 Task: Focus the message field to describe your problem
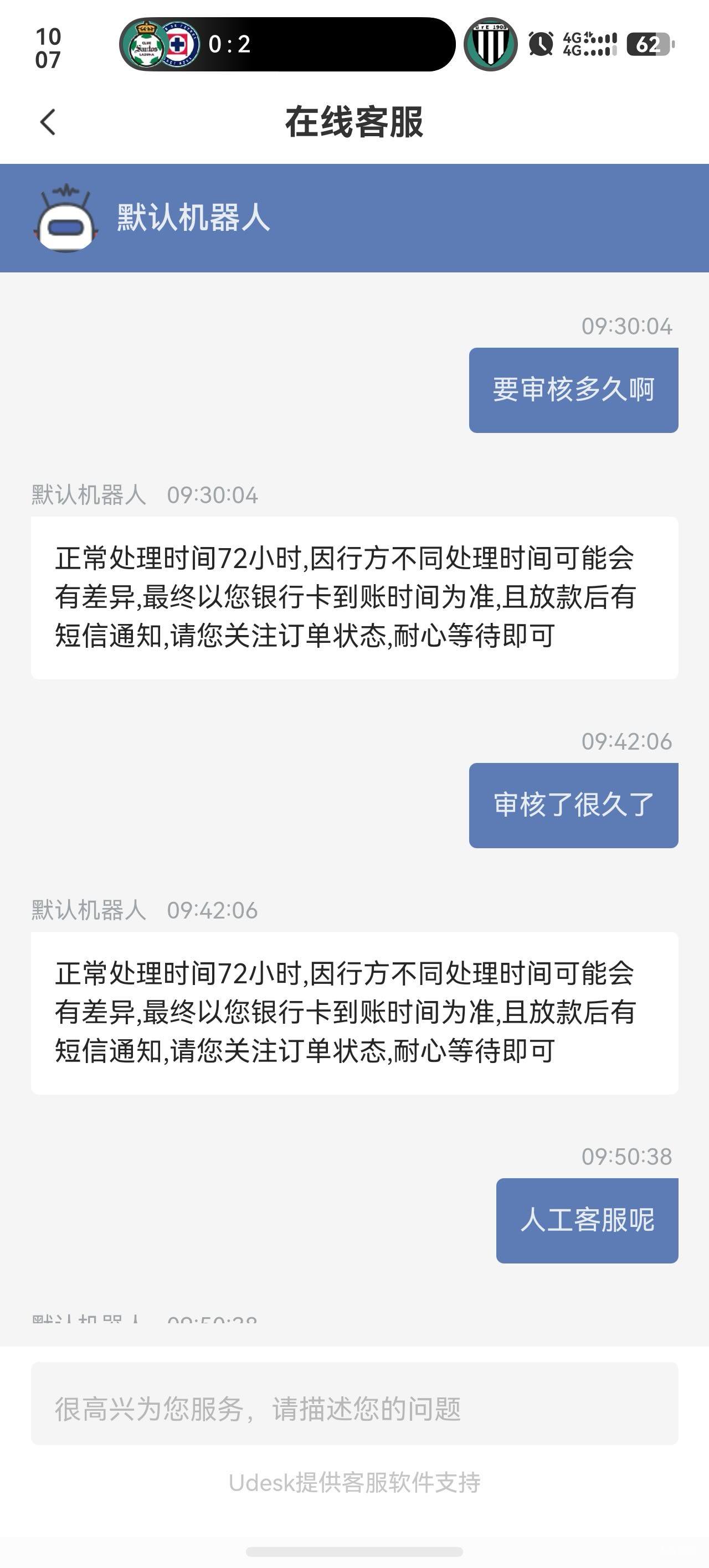[x=354, y=1409]
